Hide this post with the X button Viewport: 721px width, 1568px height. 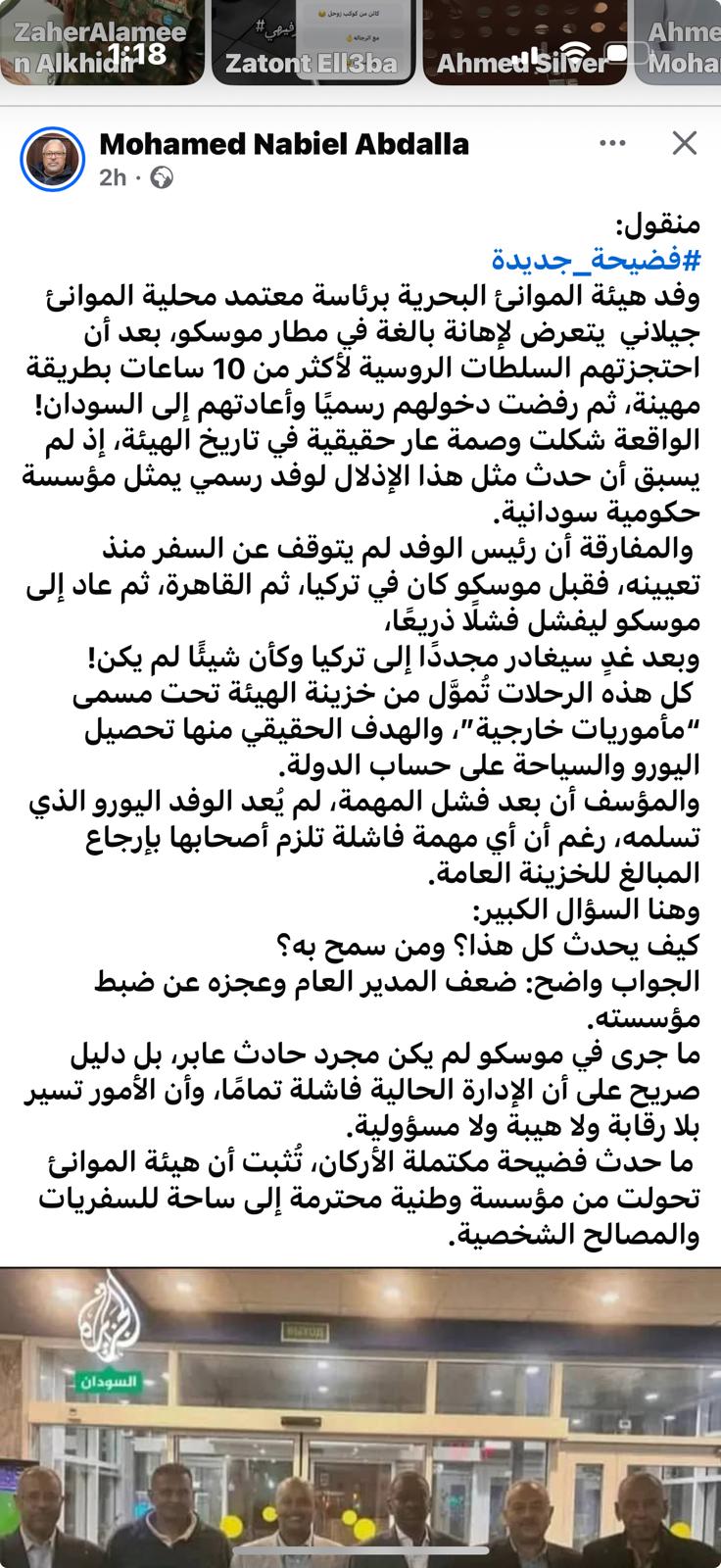click(685, 144)
